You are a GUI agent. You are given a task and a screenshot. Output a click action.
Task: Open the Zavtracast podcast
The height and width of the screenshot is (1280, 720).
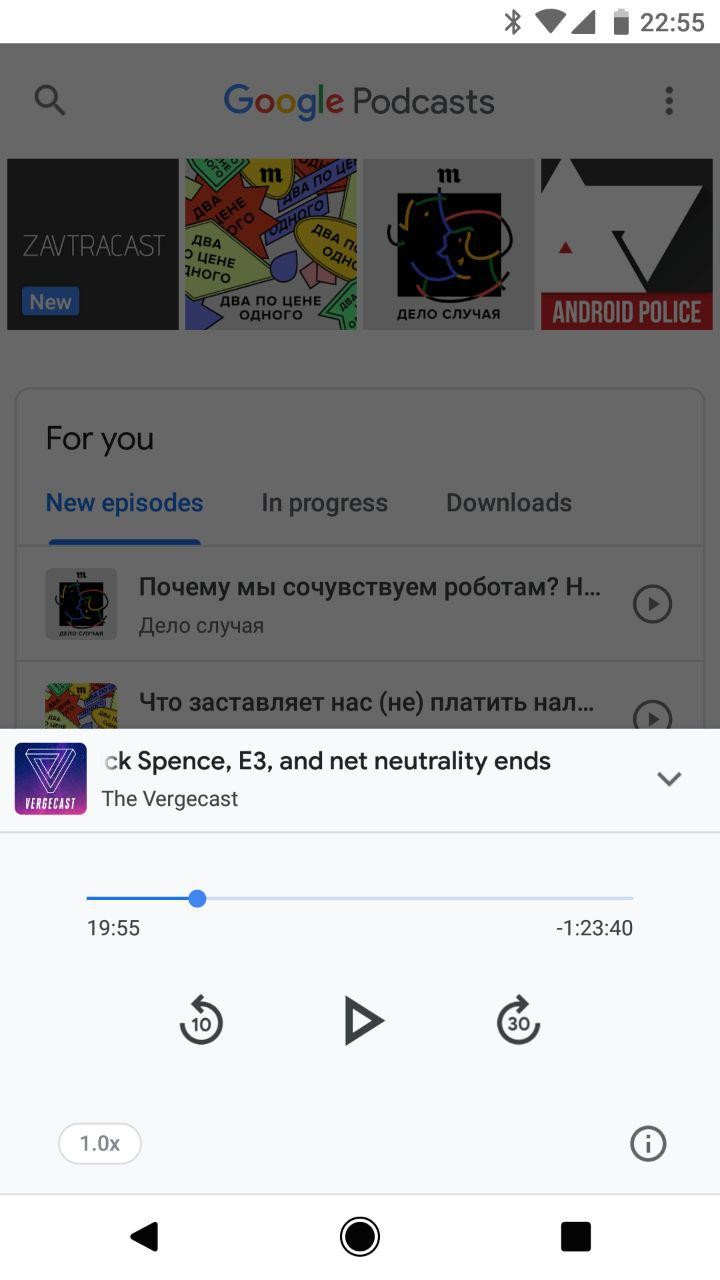click(x=93, y=244)
